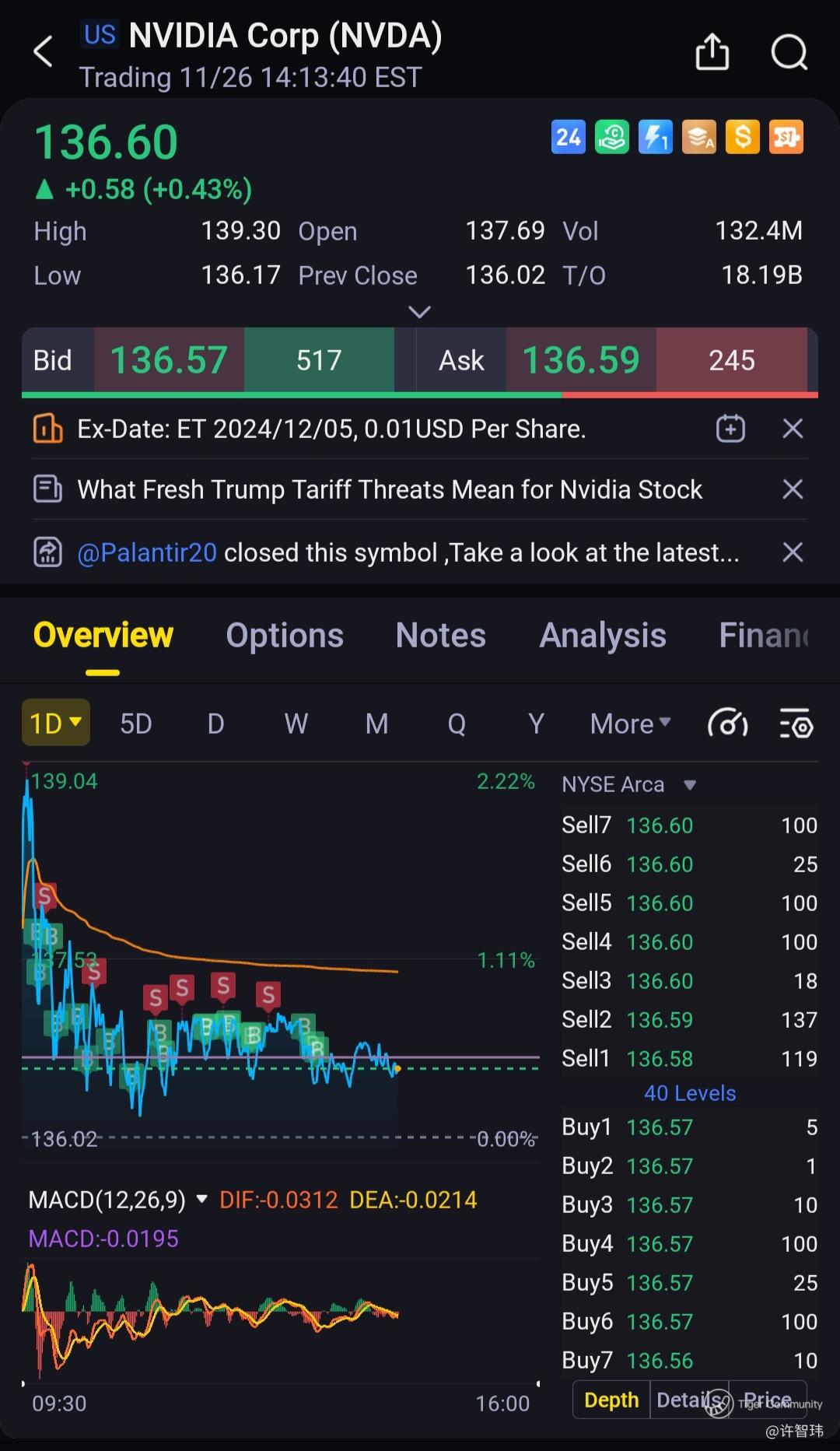Show 40 Levels of depth
Screen dimensions: 840x1451
[689, 1093]
